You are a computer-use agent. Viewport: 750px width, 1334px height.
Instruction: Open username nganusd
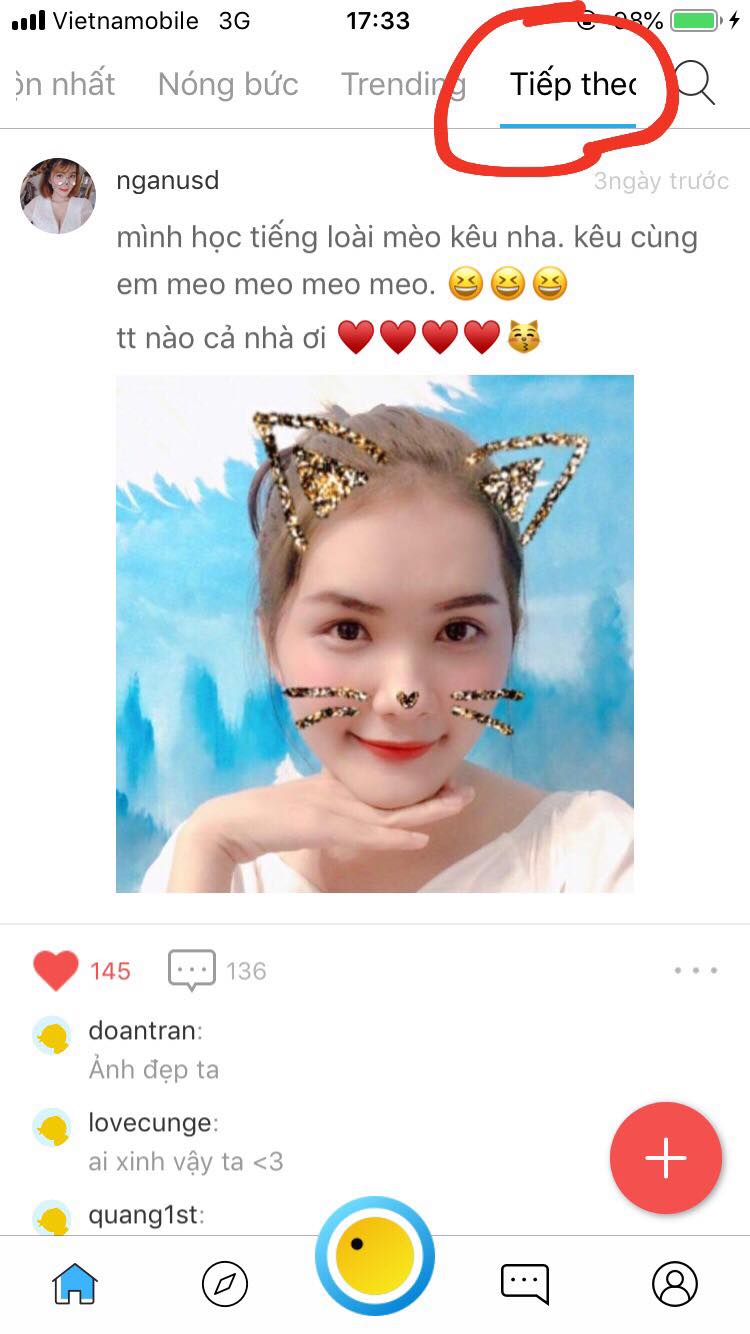(x=167, y=181)
